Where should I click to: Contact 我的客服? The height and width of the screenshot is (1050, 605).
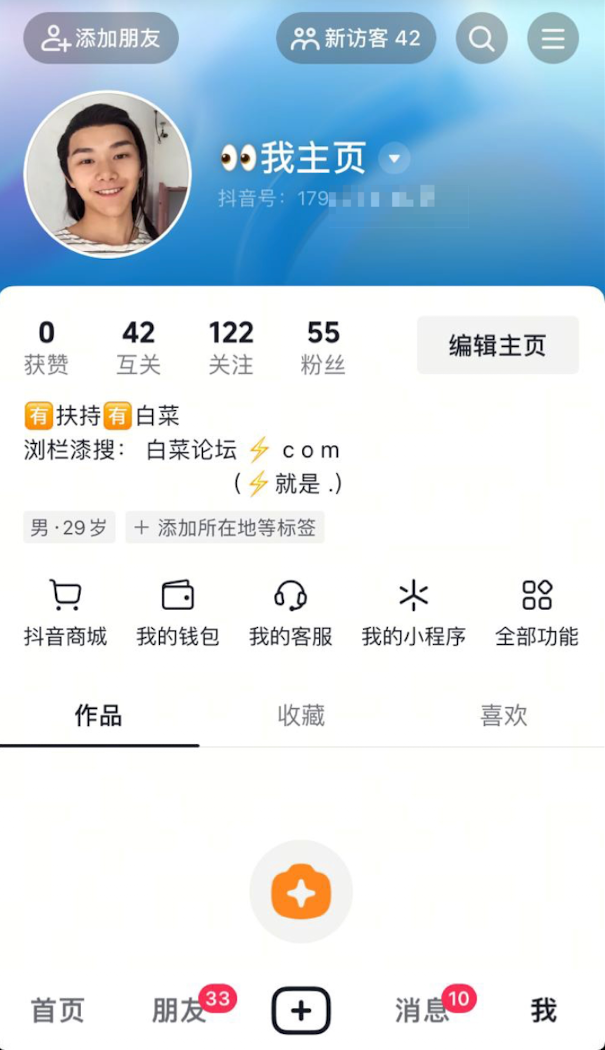pos(291,613)
